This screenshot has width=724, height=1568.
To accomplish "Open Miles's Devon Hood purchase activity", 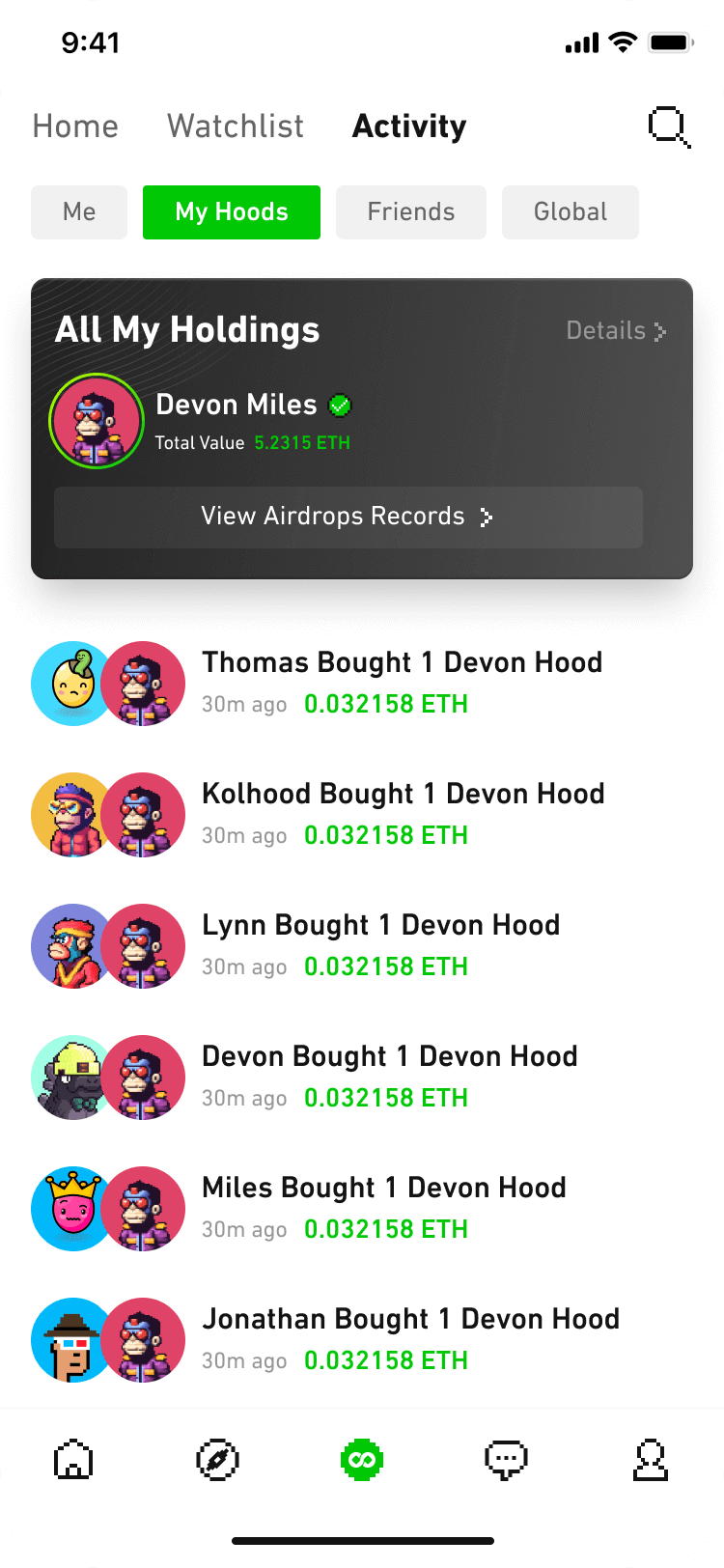I will [383, 1207].
